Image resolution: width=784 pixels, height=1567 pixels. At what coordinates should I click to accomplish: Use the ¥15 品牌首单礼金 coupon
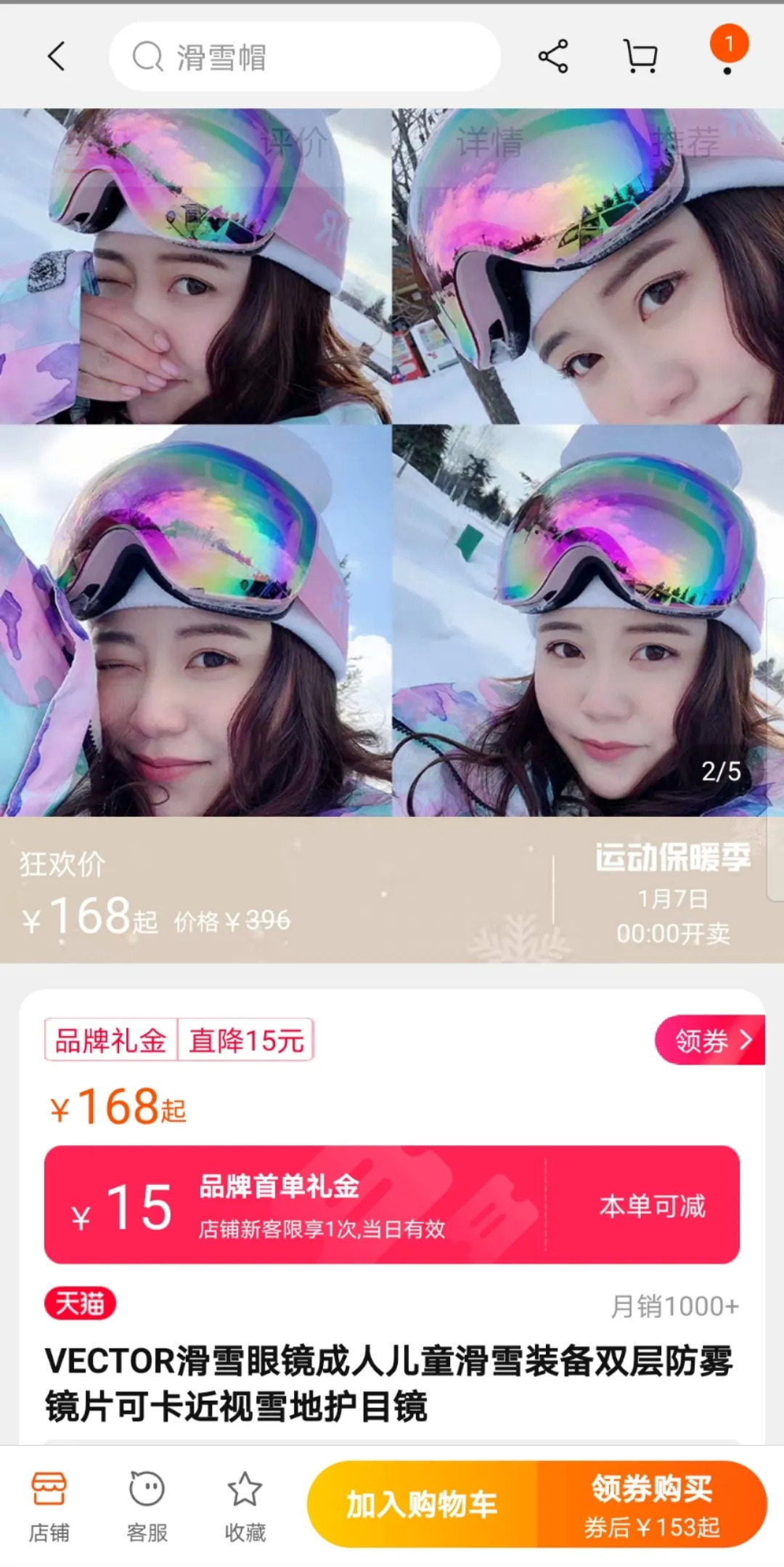pos(392,1205)
